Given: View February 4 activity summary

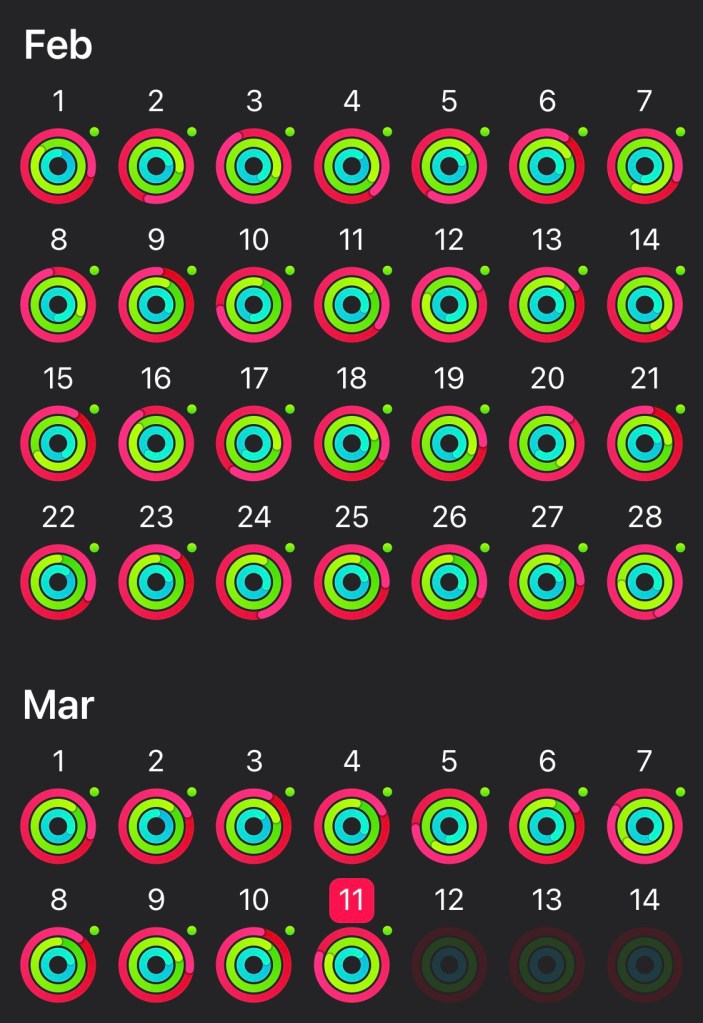Looking at the screenshot, I should (351, 166).
